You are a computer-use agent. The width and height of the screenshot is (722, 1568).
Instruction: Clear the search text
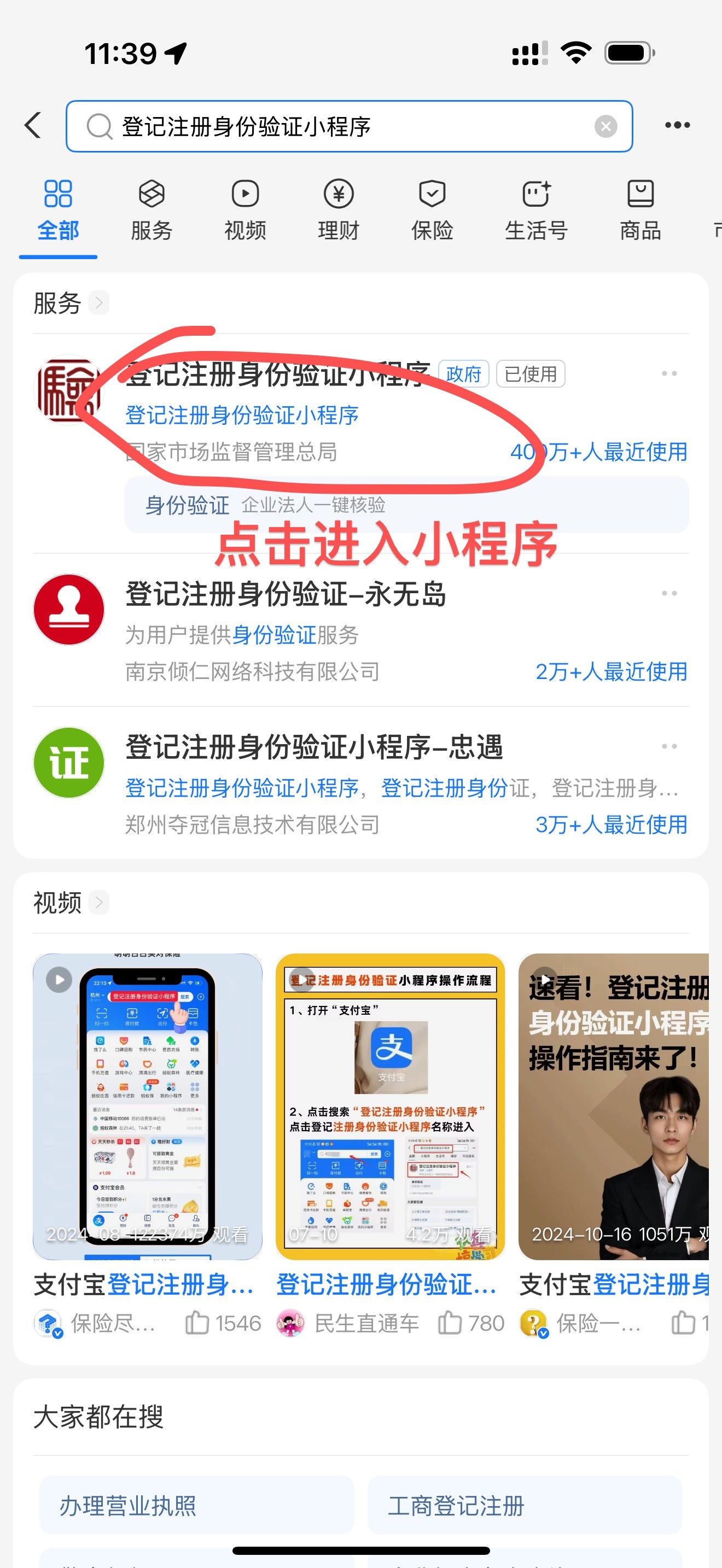pos(605,127)
